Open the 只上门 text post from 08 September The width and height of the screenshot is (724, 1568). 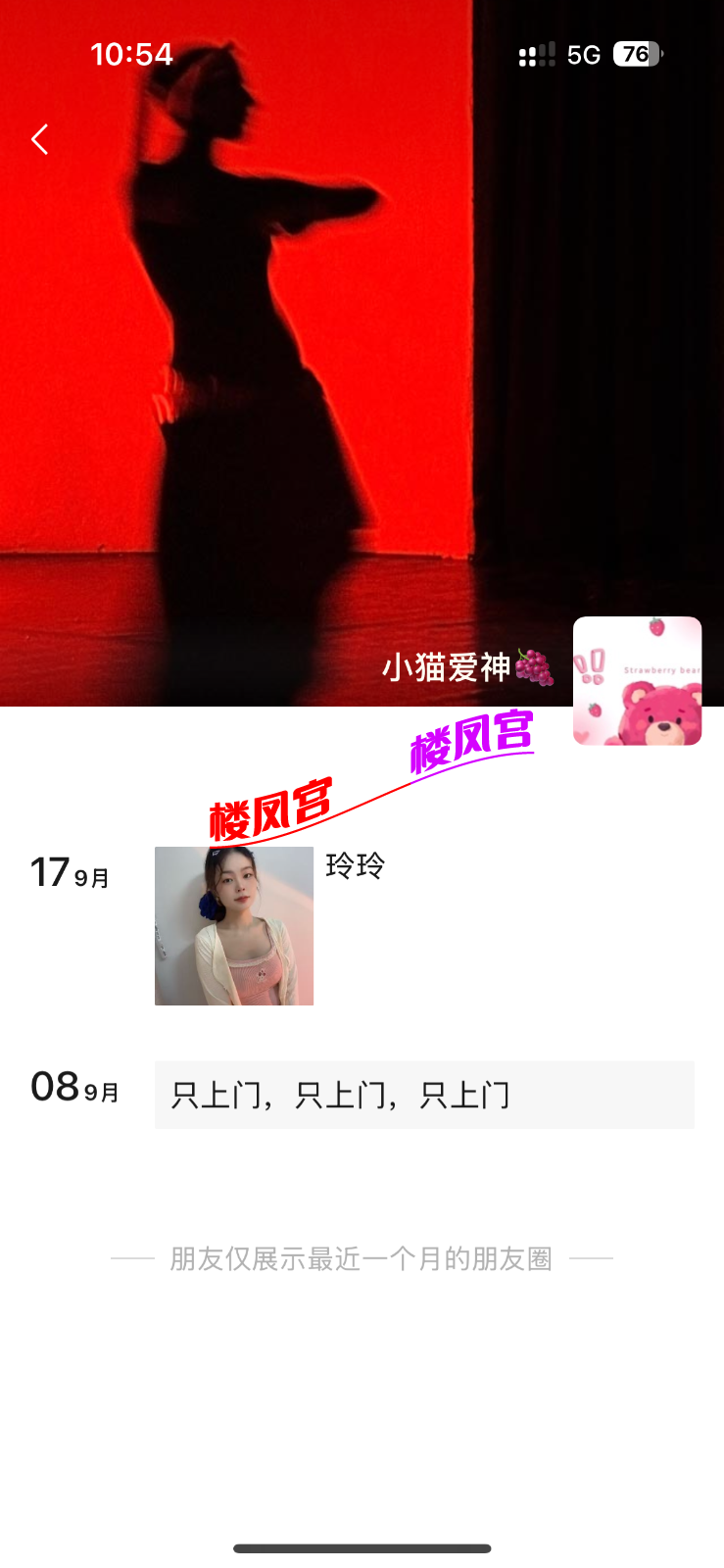pyautogui.click(x=424, y=1095)
